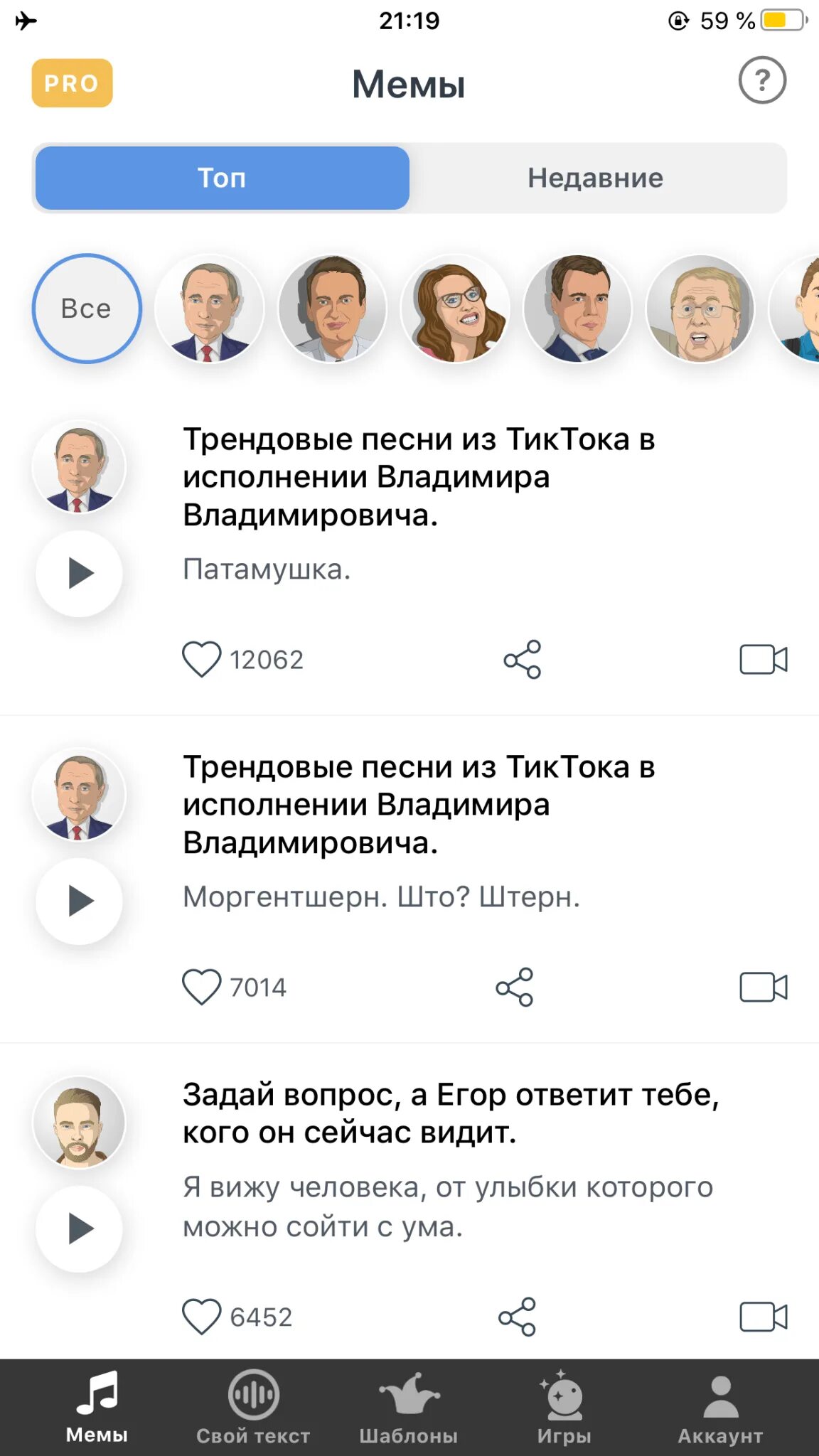The height and width of the screenshot is (1456, 819).
Task: Play the Моргентшерн. Што? Штерн. meme
Action: click(80, 901)
